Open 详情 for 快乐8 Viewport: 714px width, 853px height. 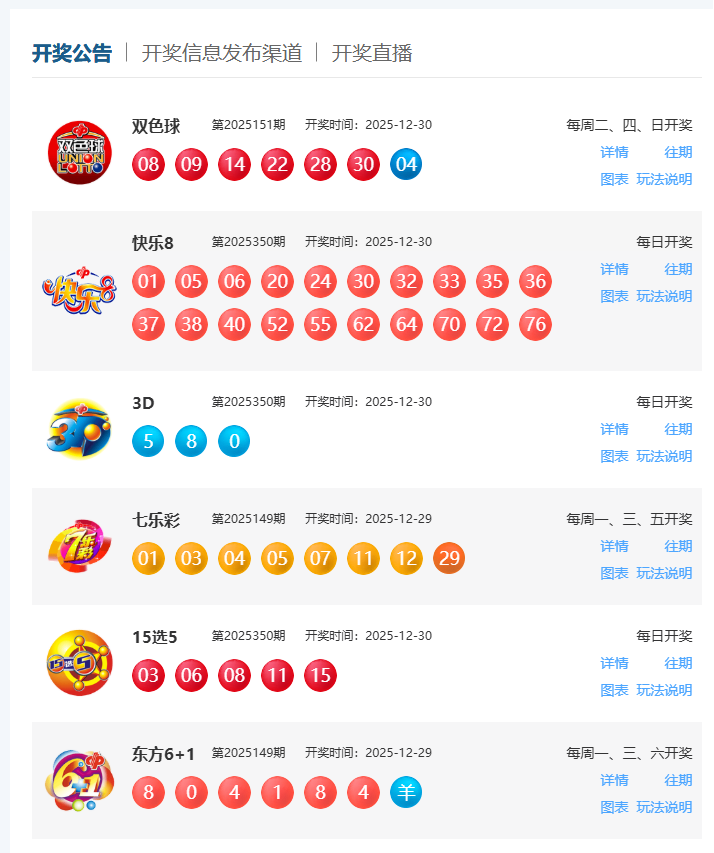coord(614,269)
